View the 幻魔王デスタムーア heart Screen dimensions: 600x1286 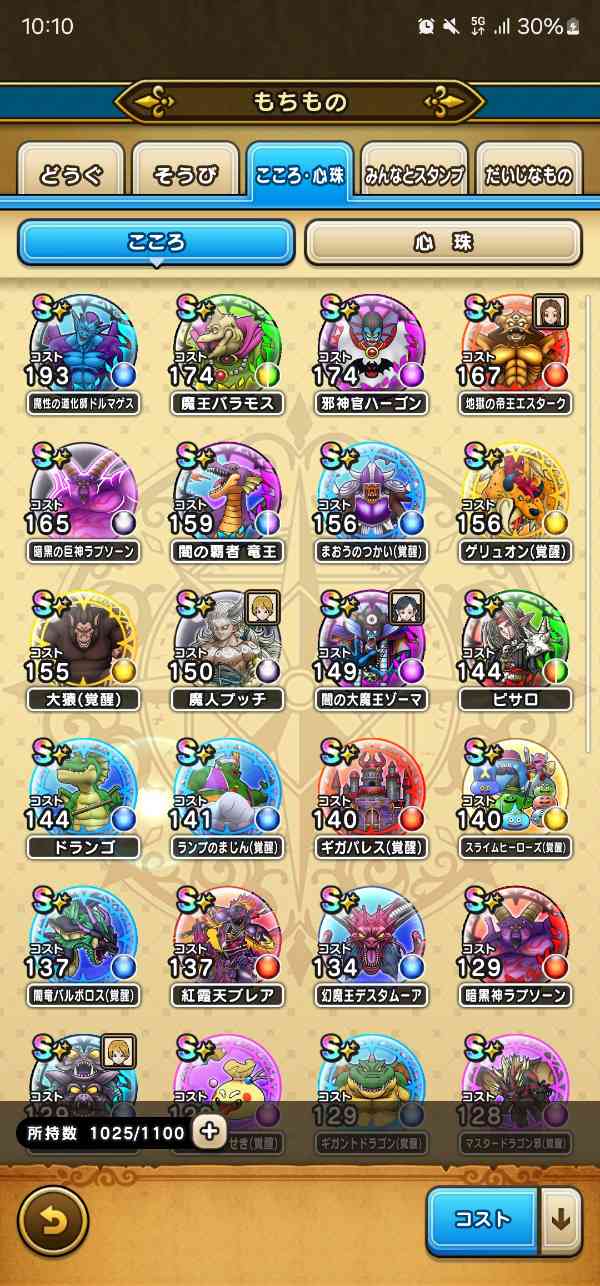pyautogui.click(x=372, y=940)
